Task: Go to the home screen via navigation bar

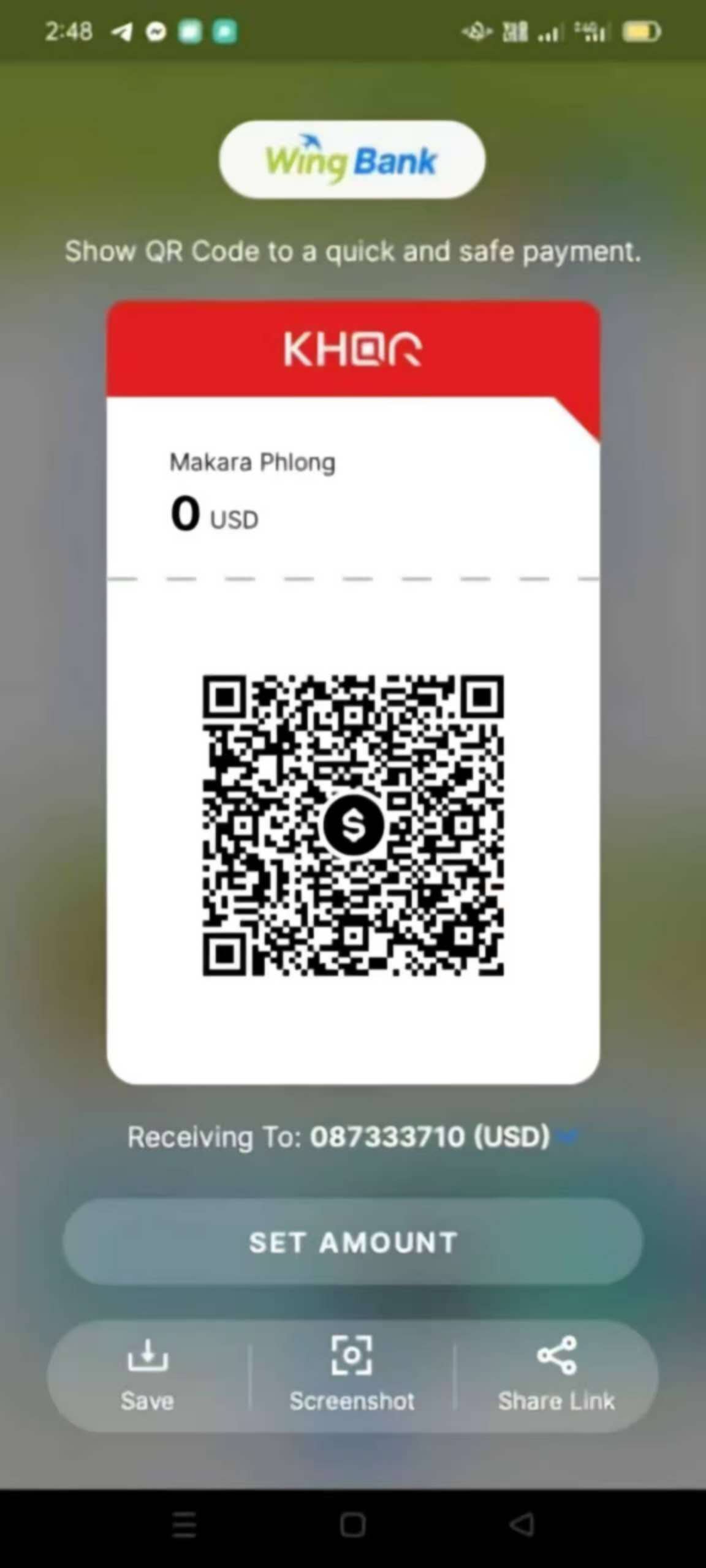Action: [x=353, y=1525]
